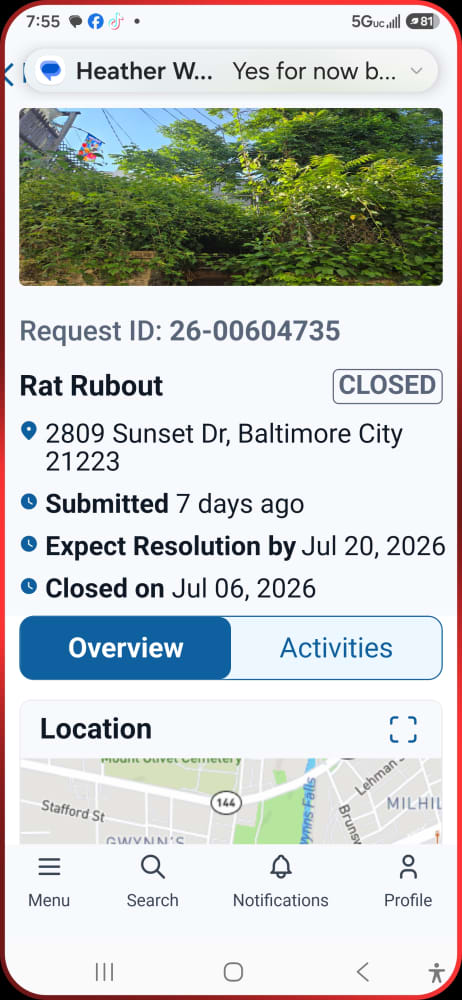This screenshot has width=462, height=1000.
Task: Select the Overview tab
Action: point(126,648)
